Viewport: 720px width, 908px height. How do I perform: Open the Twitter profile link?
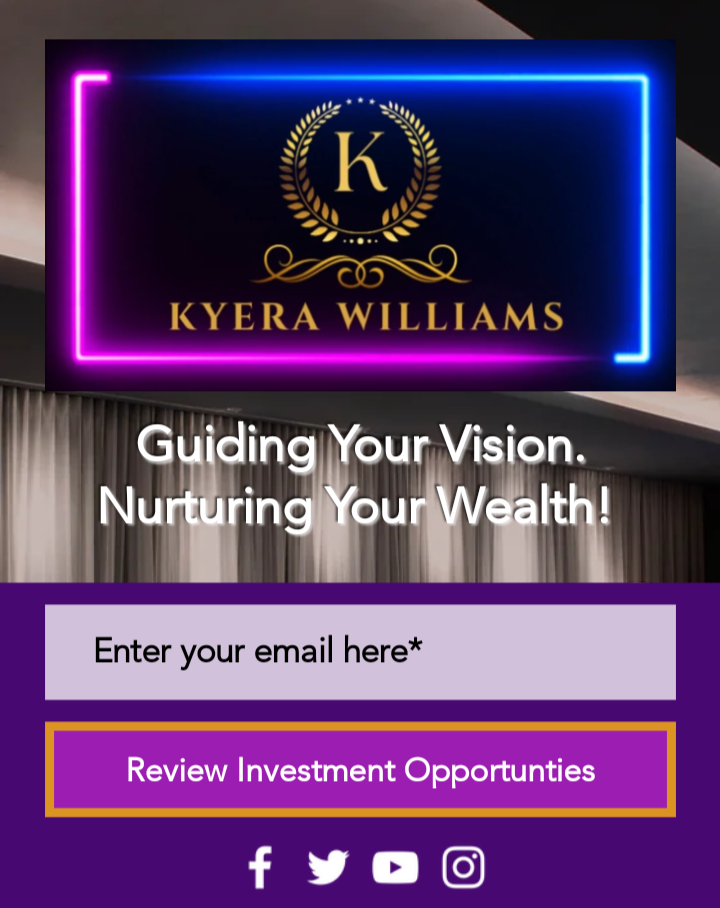328,867
